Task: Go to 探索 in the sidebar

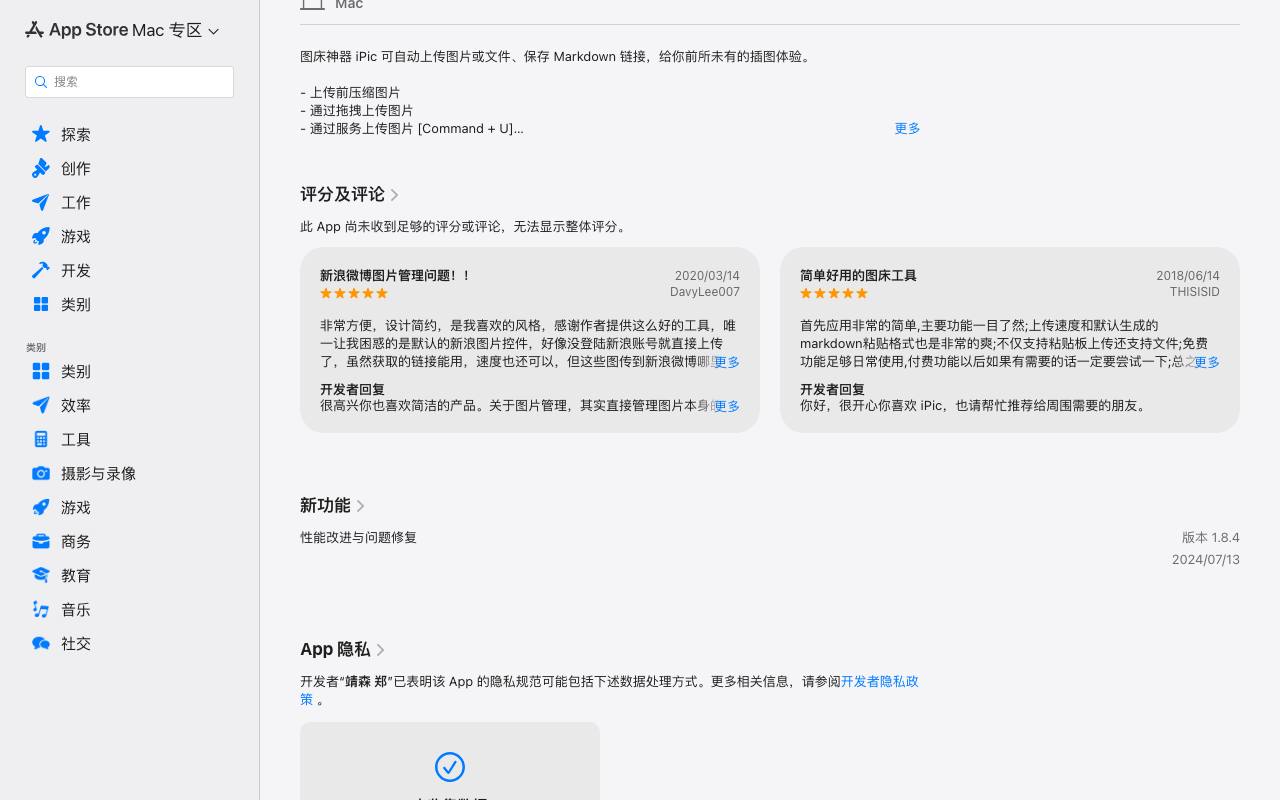Action: tap(61, 134)
